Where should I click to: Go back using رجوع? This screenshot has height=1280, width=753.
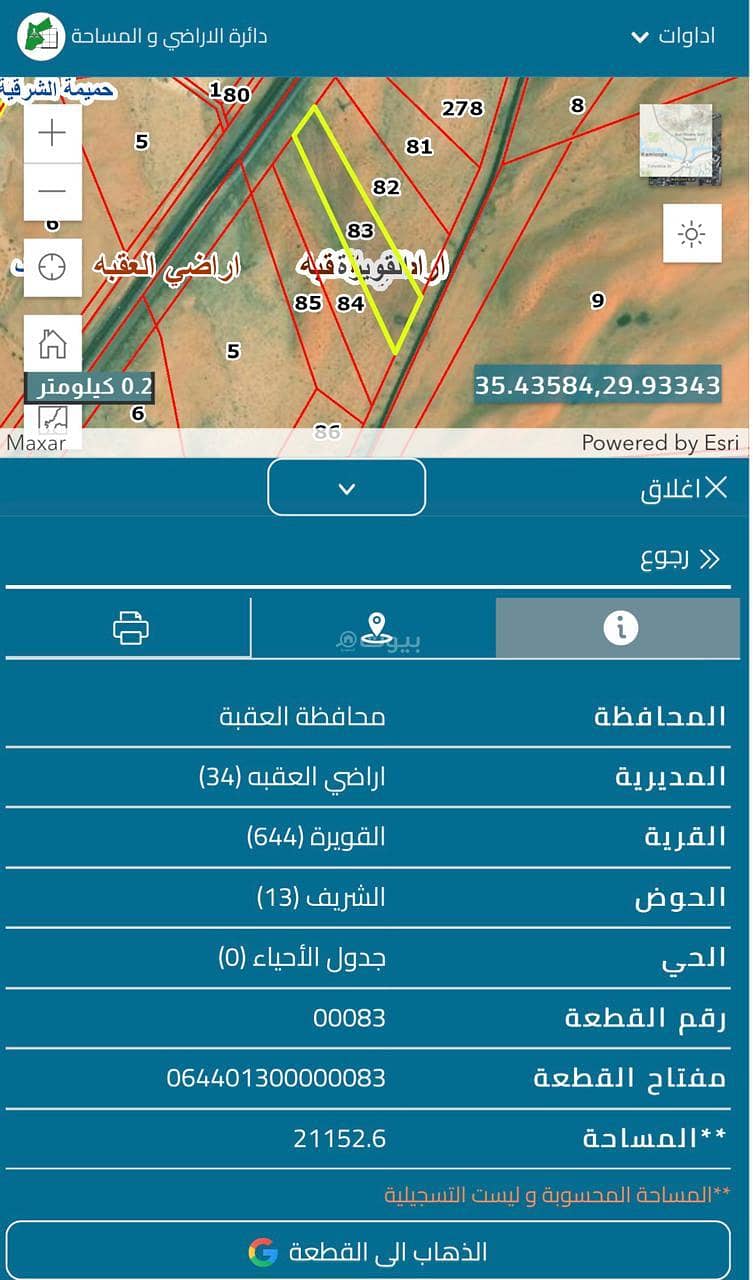(680, 558)
